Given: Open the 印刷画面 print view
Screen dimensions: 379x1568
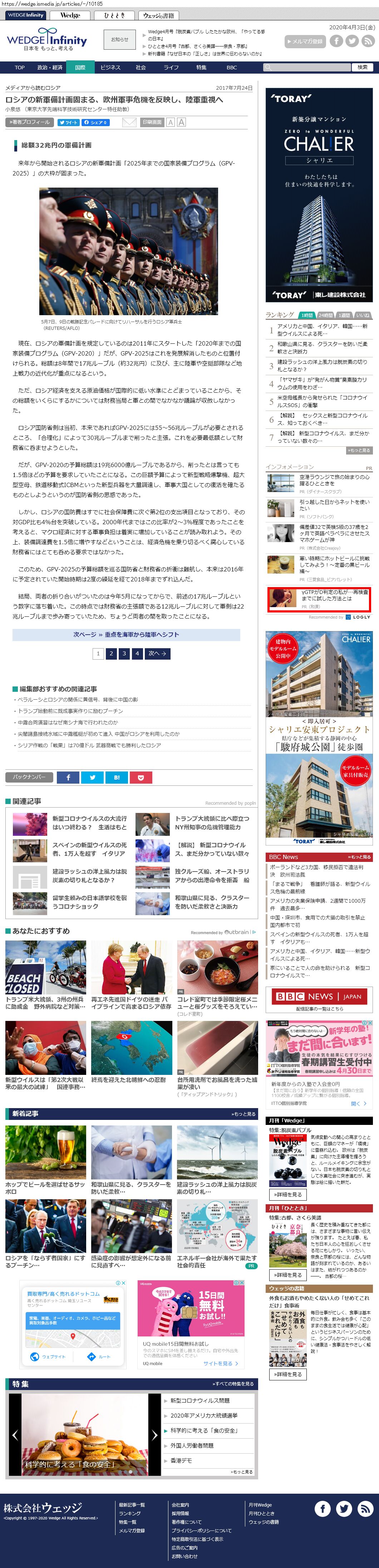Looking at the screenshot, I should click(152, 122).
